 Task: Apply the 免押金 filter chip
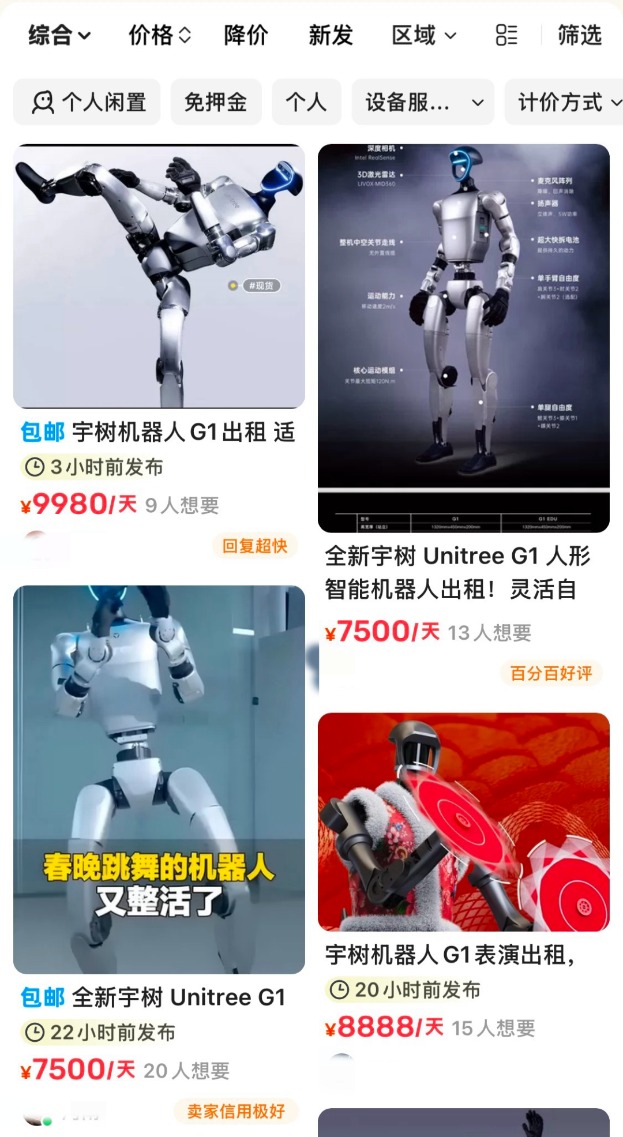click(x=216, y=102)
